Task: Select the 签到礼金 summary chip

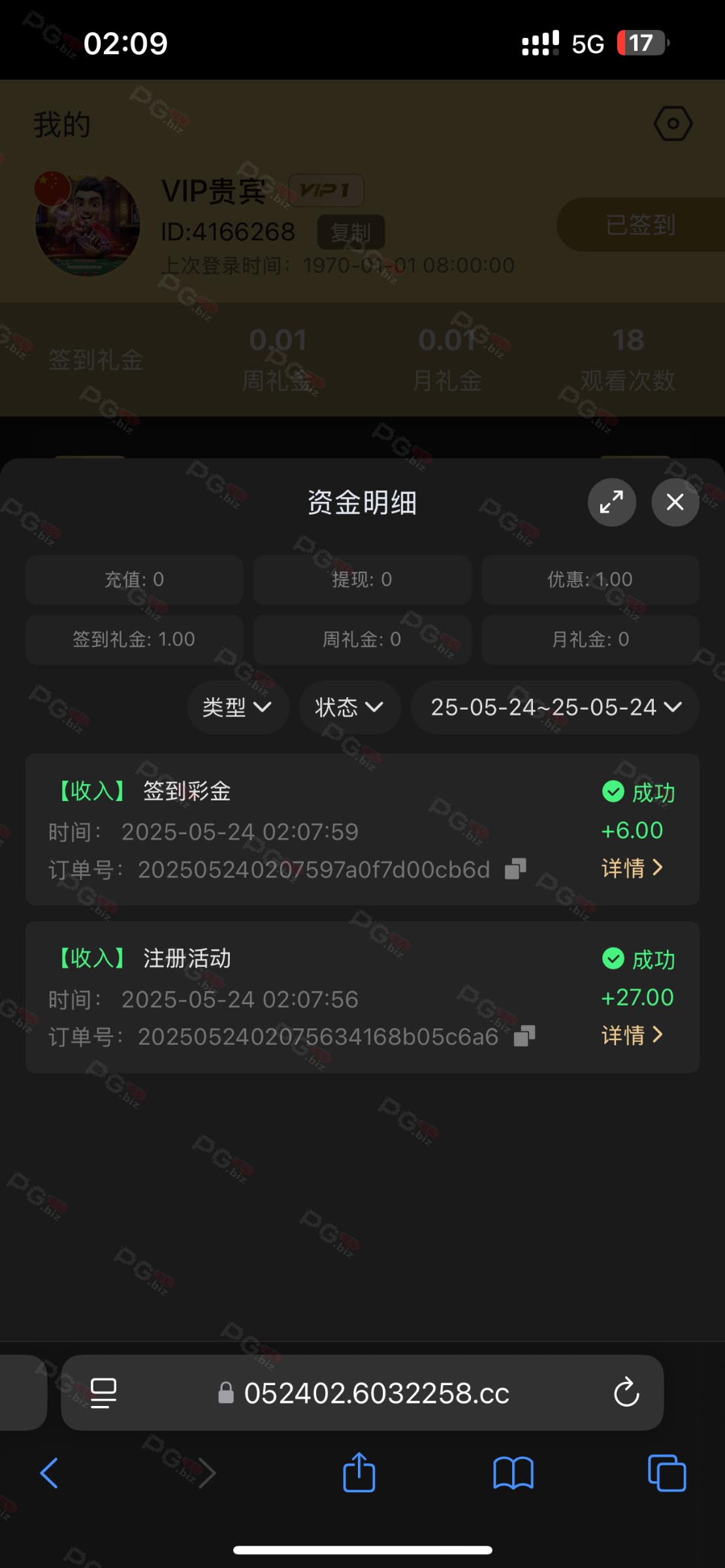Action: point(135,639)
